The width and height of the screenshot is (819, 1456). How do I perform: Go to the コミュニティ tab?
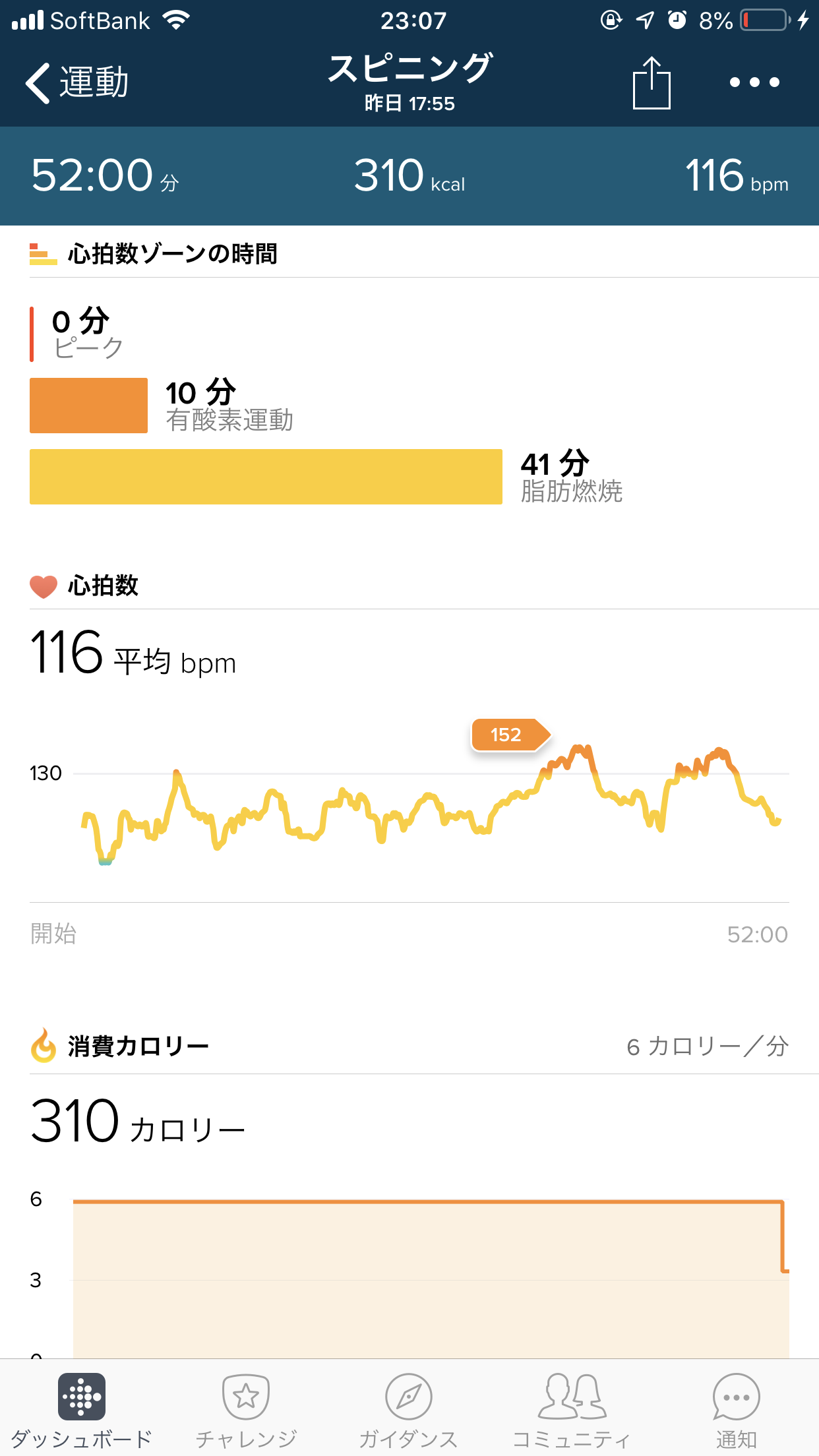point(572,1409)
